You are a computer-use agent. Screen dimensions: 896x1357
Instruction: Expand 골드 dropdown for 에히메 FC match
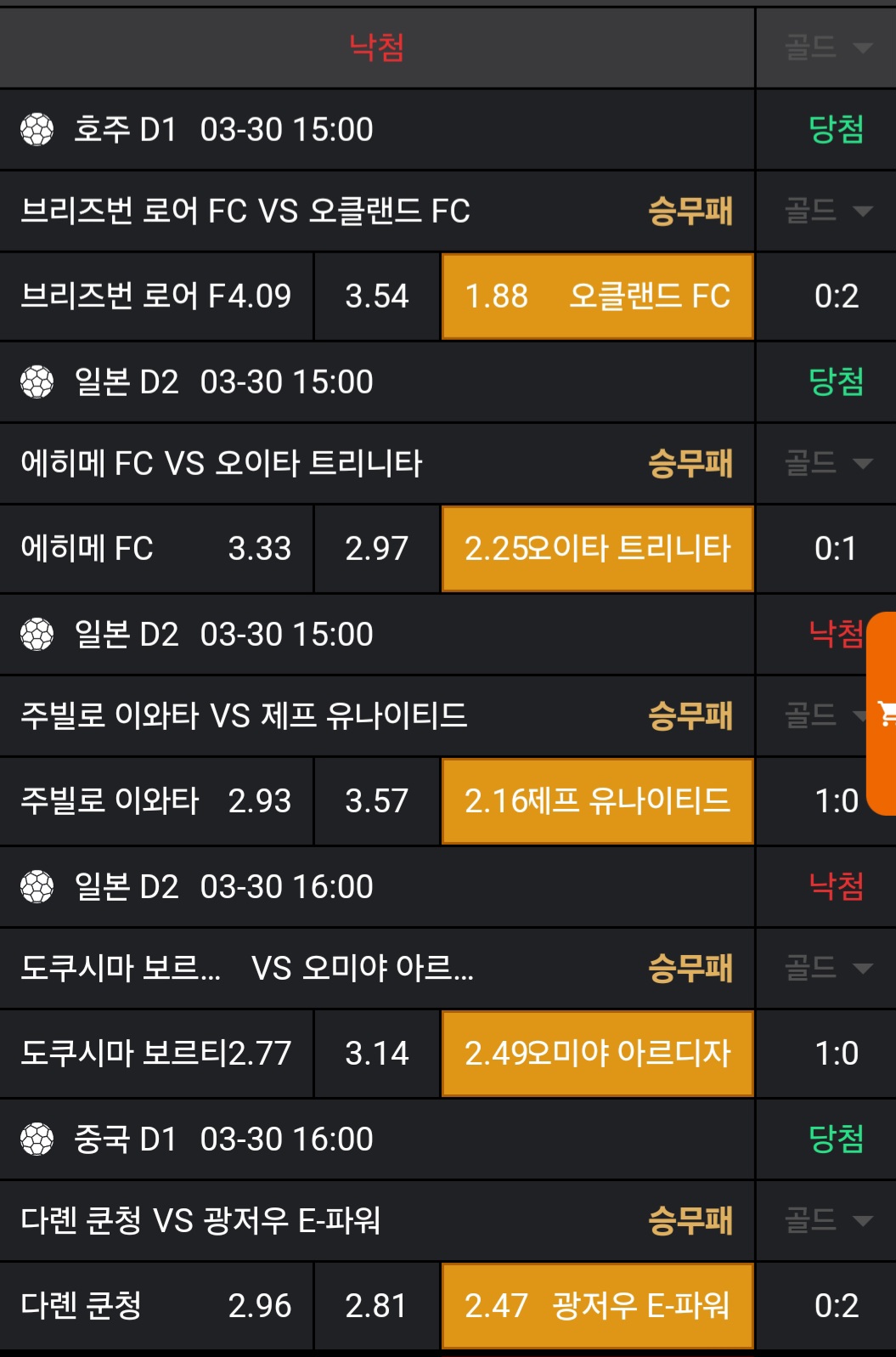[827, 463]
